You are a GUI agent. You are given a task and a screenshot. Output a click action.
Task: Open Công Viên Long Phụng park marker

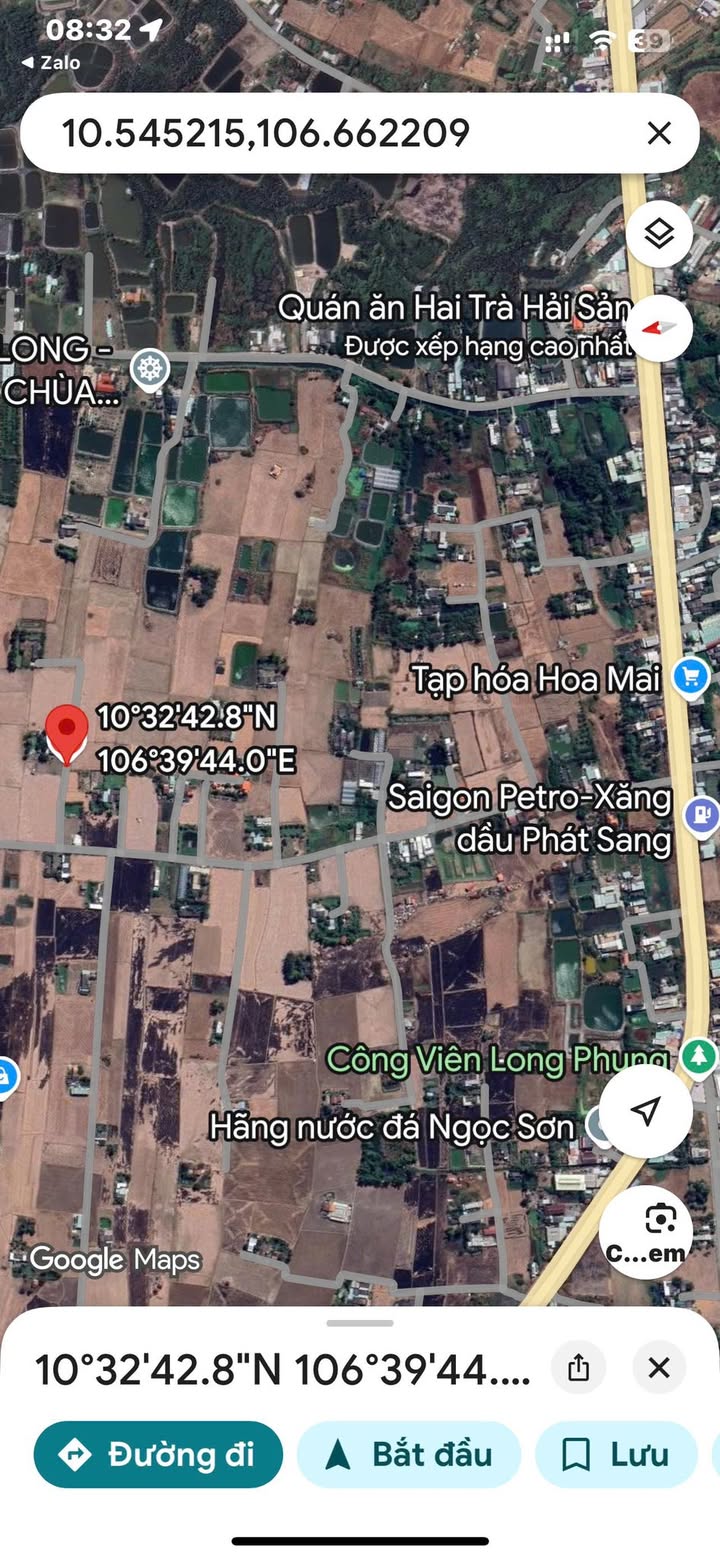[699, 1055]
